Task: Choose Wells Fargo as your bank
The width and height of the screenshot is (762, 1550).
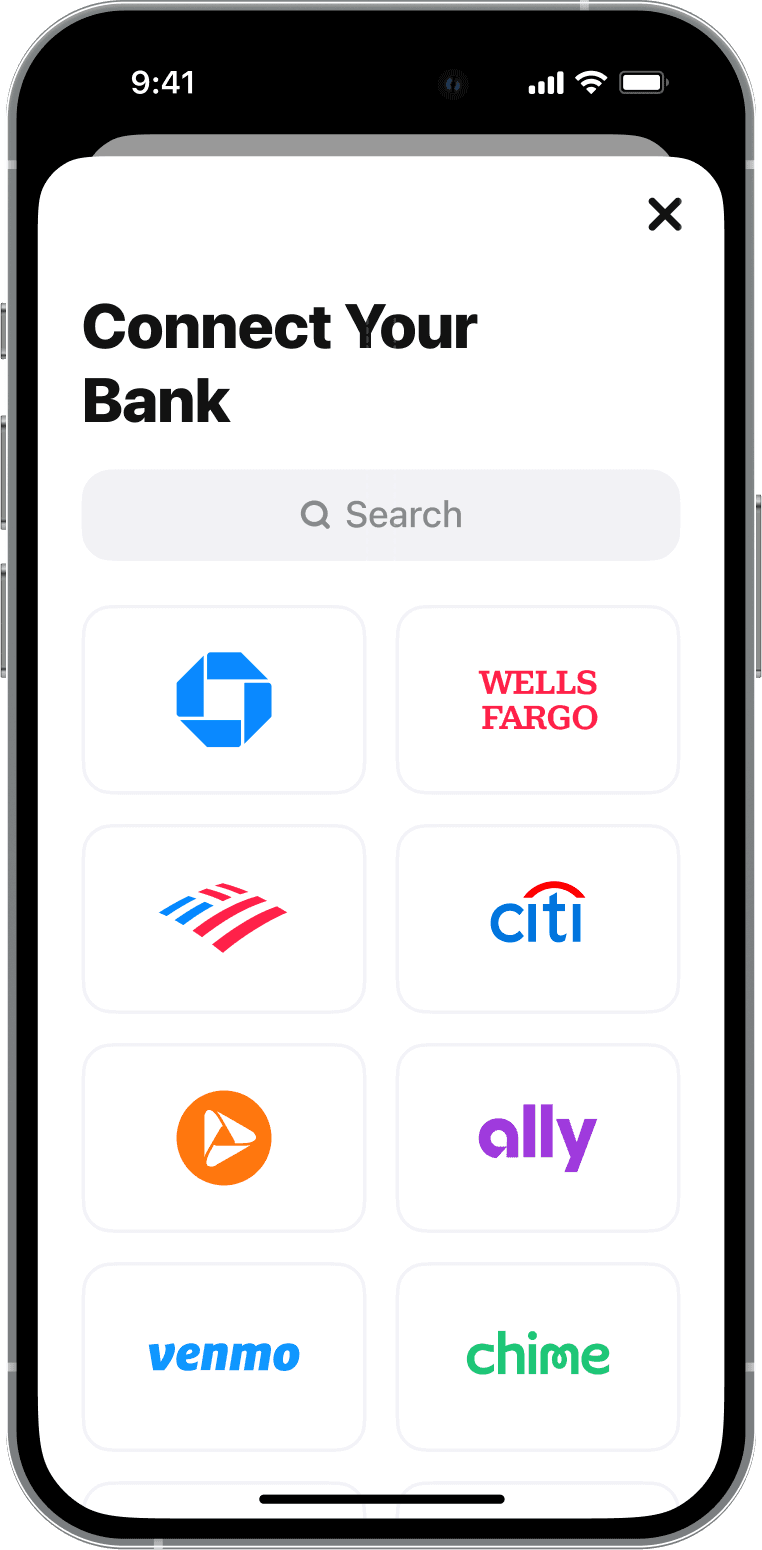Action: (x=538, y=699)
